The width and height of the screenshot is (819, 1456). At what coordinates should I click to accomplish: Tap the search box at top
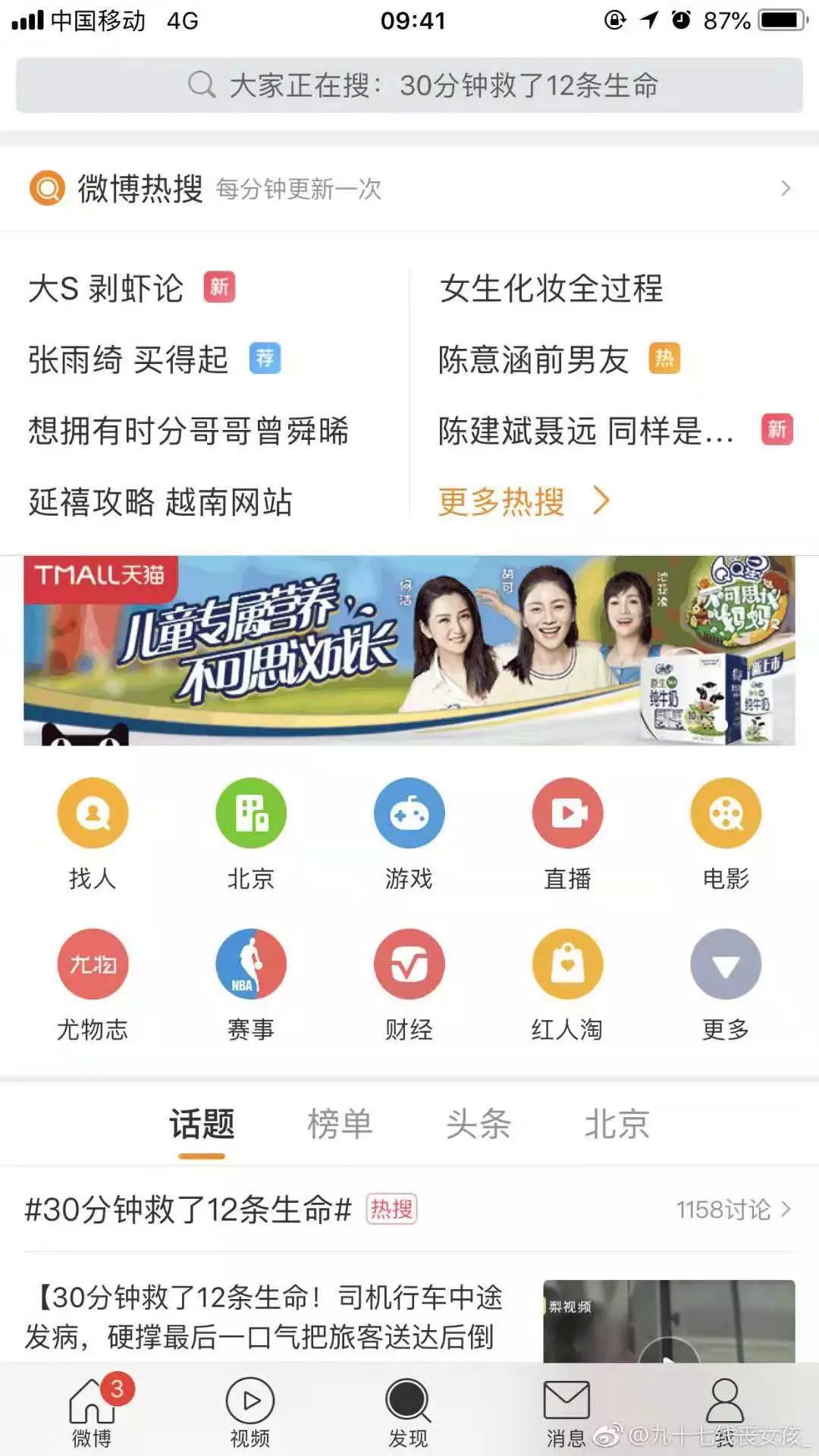click(409, 85)
